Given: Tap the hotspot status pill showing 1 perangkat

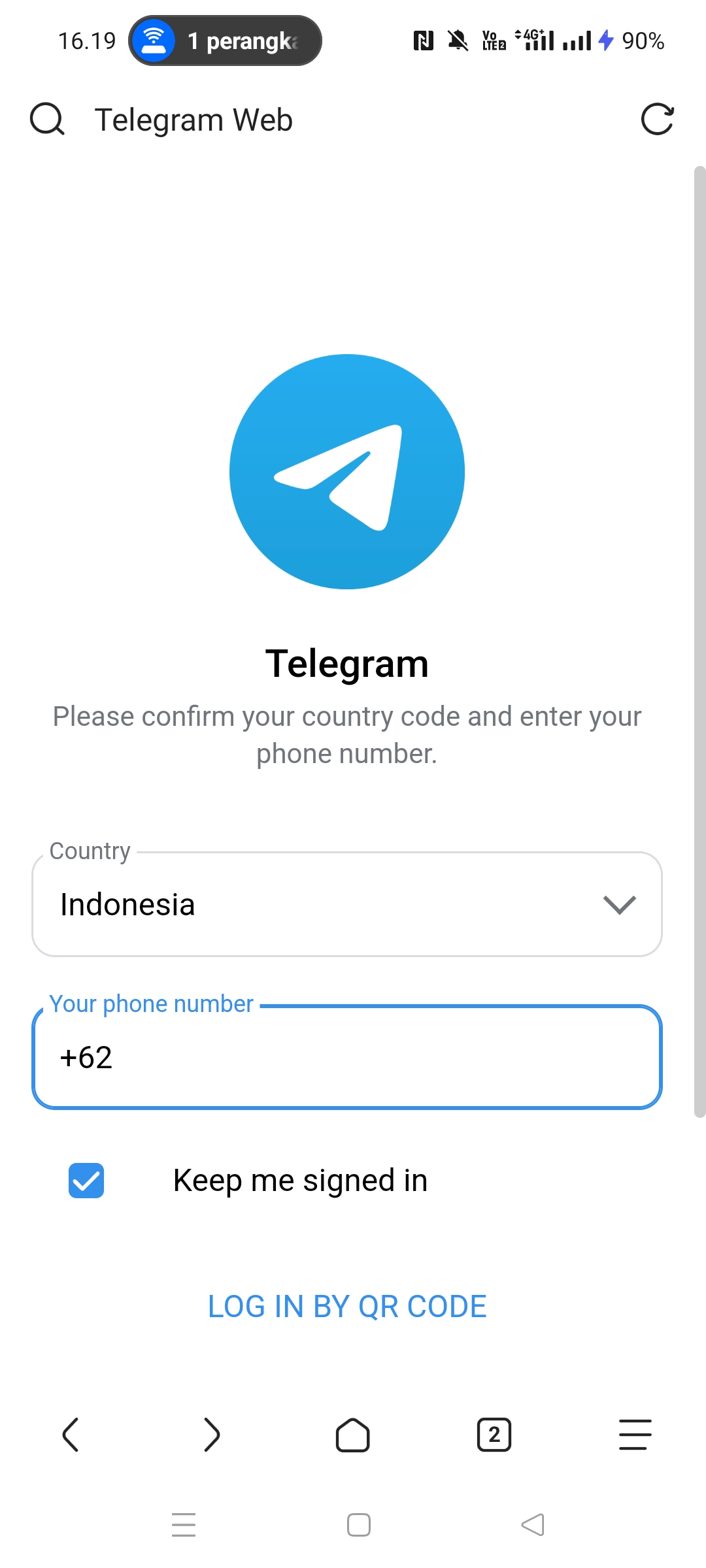Looking at the screenshot, I should (226, 40).
